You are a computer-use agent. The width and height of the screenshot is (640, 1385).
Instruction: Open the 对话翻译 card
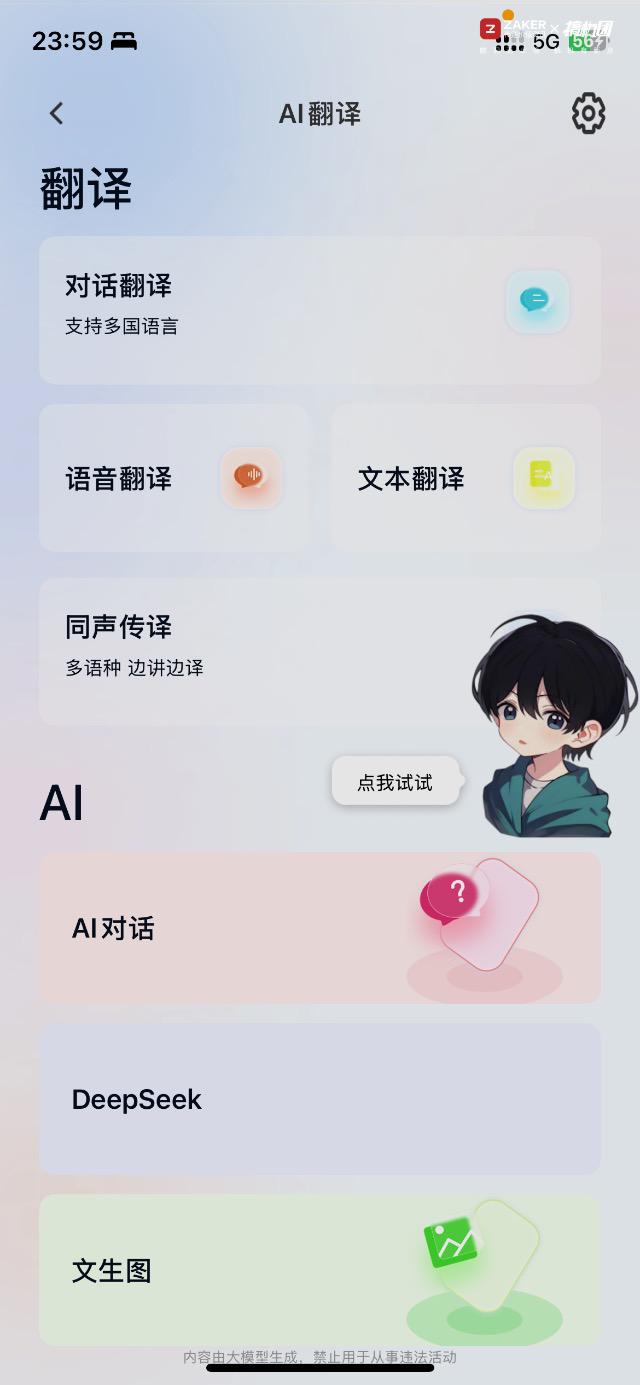coord(319,310)
